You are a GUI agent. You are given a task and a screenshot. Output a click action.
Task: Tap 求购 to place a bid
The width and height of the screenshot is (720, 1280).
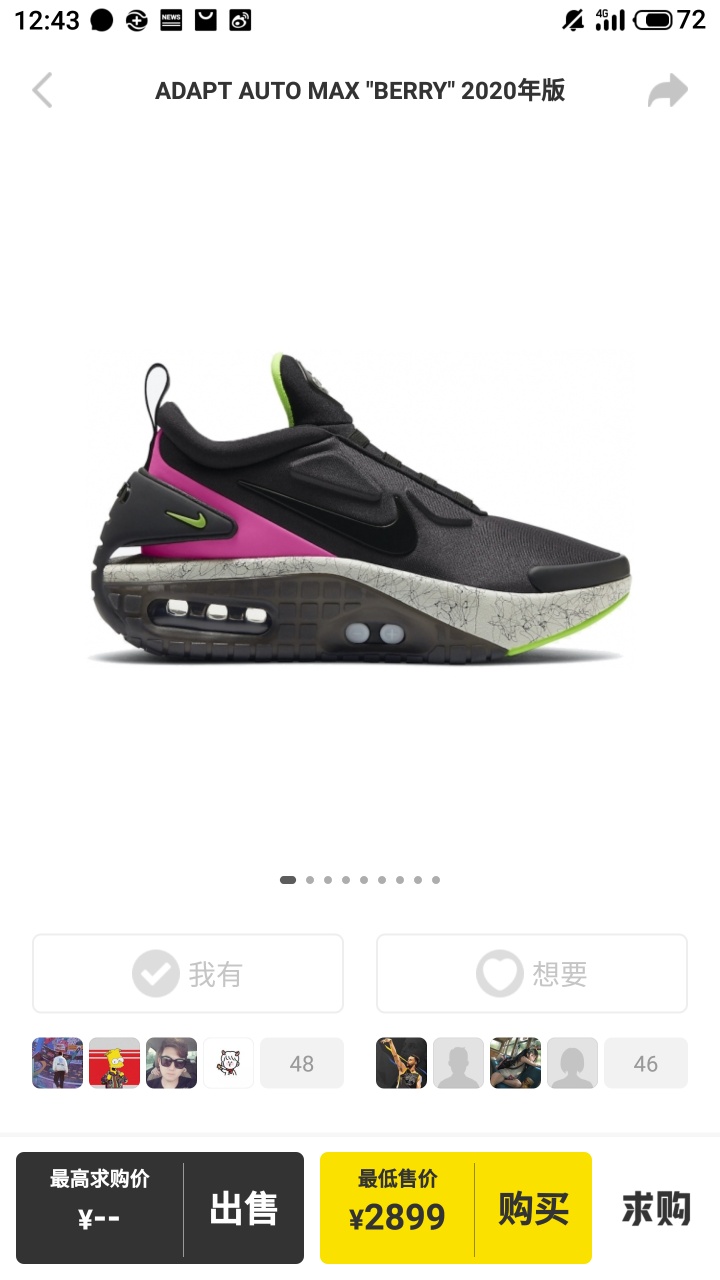click(656, 1208)
